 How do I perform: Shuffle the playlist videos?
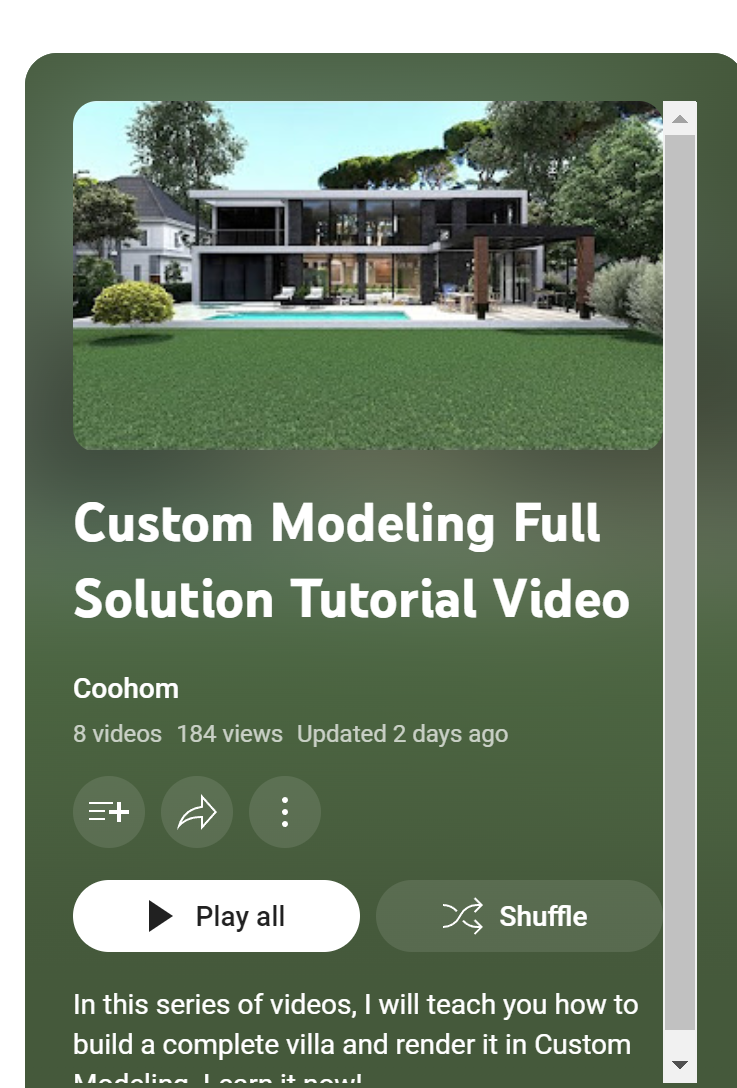pyautogui.click(x=518, y=916)
